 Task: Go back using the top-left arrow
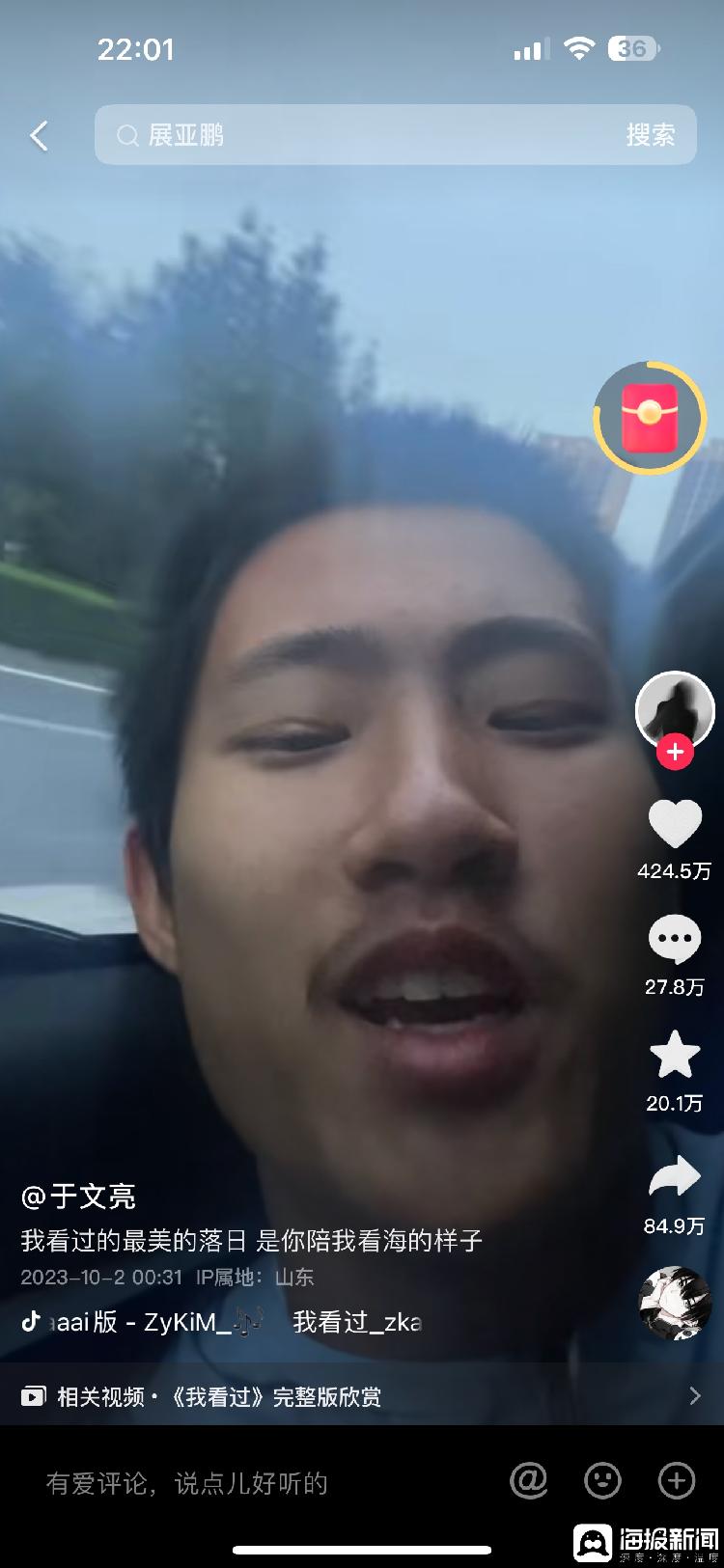coord(40,135)
